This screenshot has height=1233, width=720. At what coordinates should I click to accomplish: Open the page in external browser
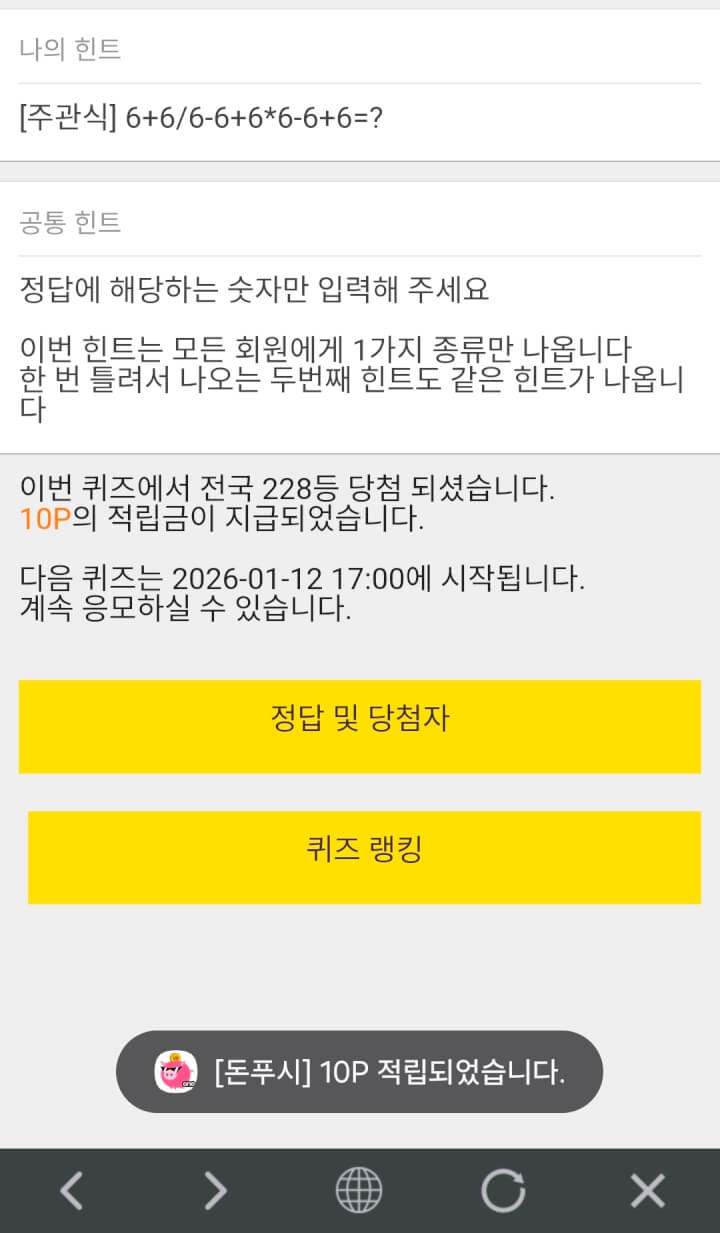pos(359,1190)
